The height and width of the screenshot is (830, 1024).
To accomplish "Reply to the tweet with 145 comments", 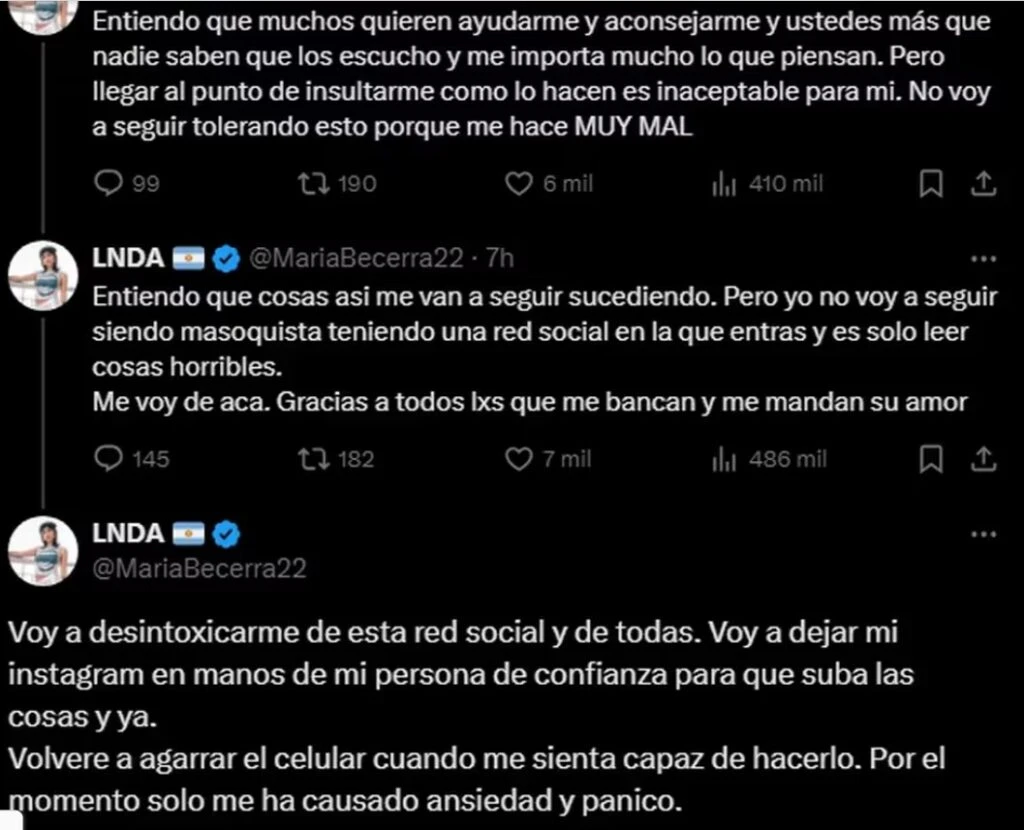I will tap(108, 459).
